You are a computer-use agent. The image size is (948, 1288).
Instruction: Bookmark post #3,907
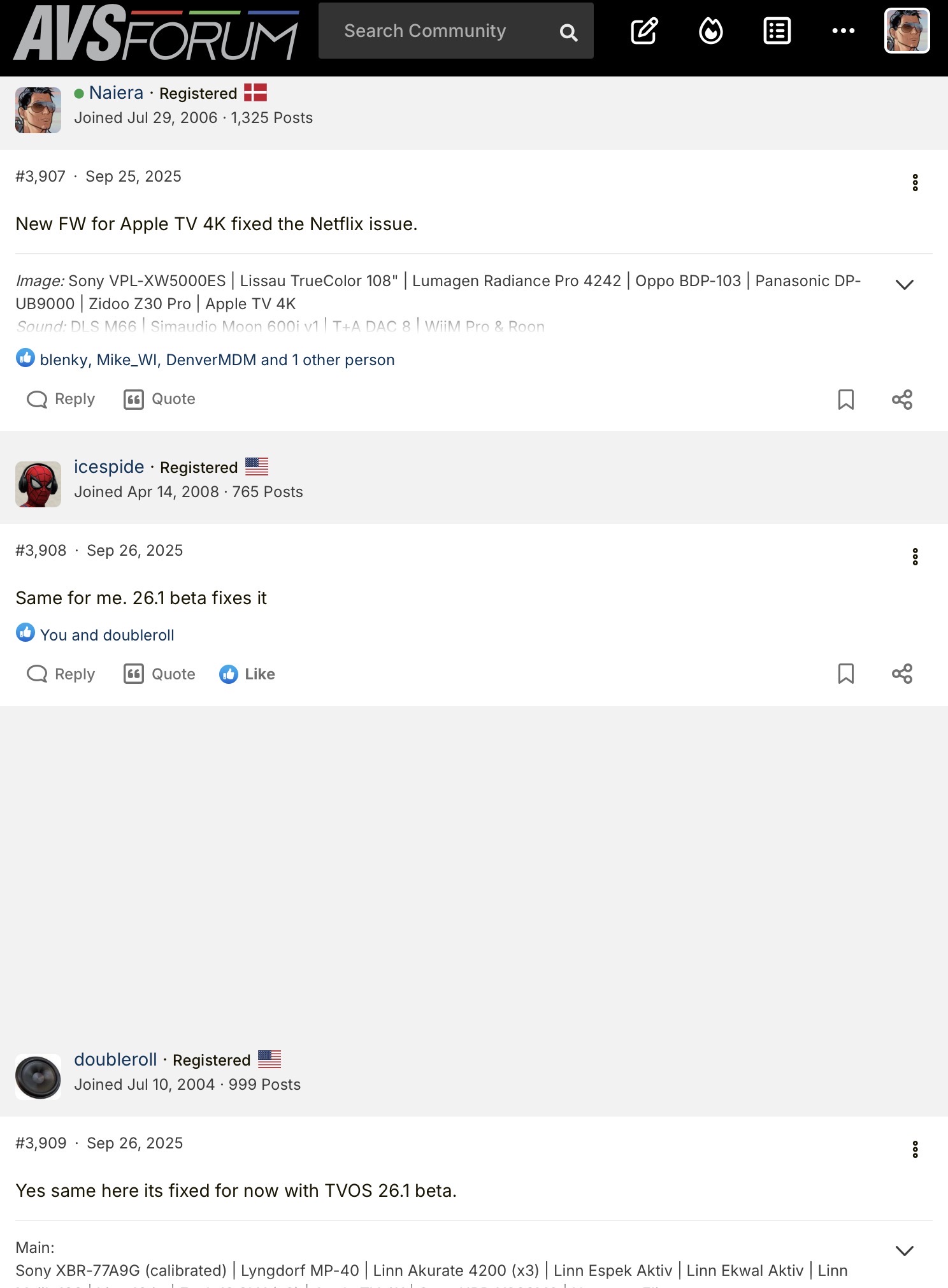(845, 400)
